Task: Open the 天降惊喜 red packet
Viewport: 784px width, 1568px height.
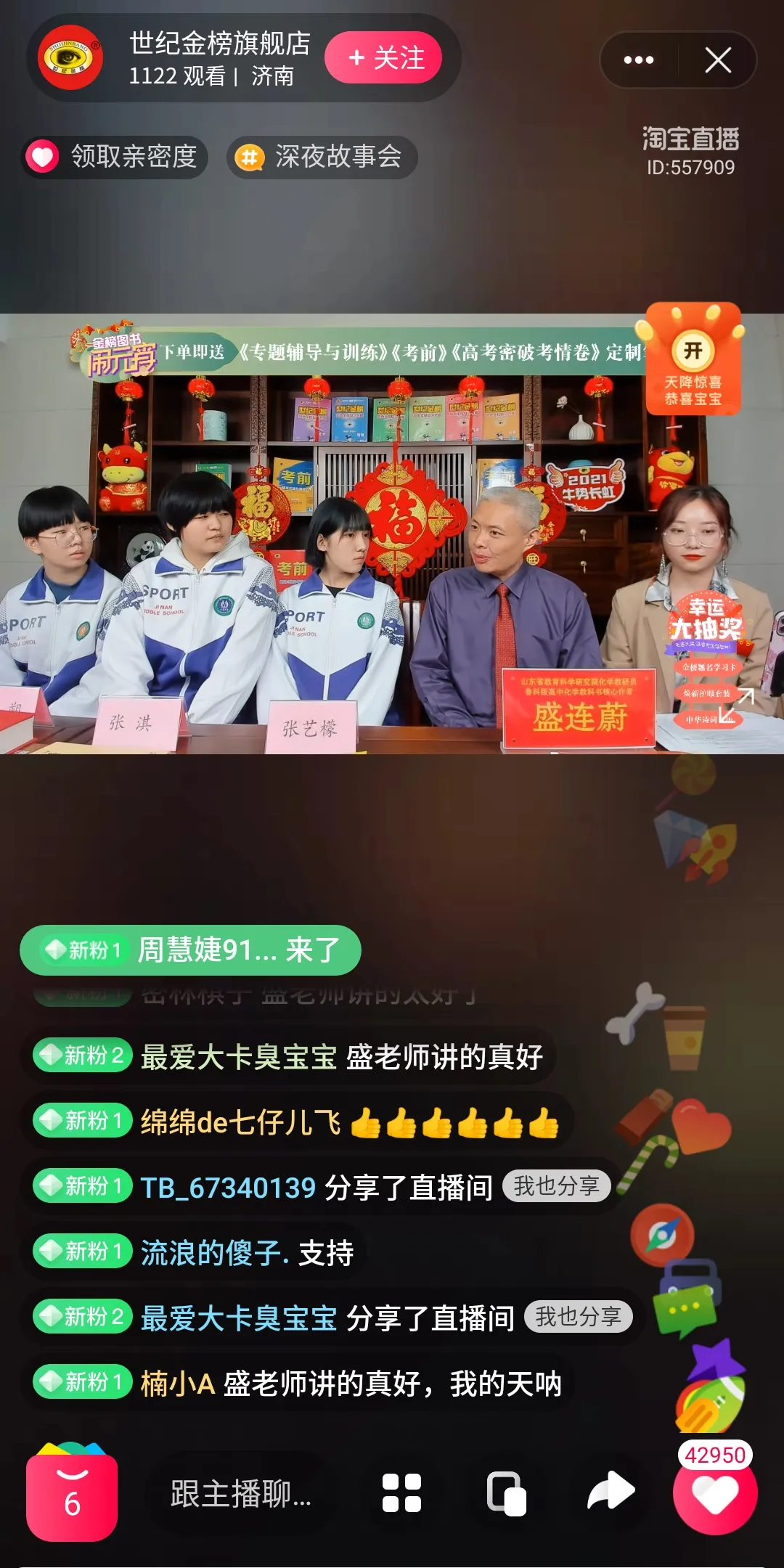Action: point(693,361)
